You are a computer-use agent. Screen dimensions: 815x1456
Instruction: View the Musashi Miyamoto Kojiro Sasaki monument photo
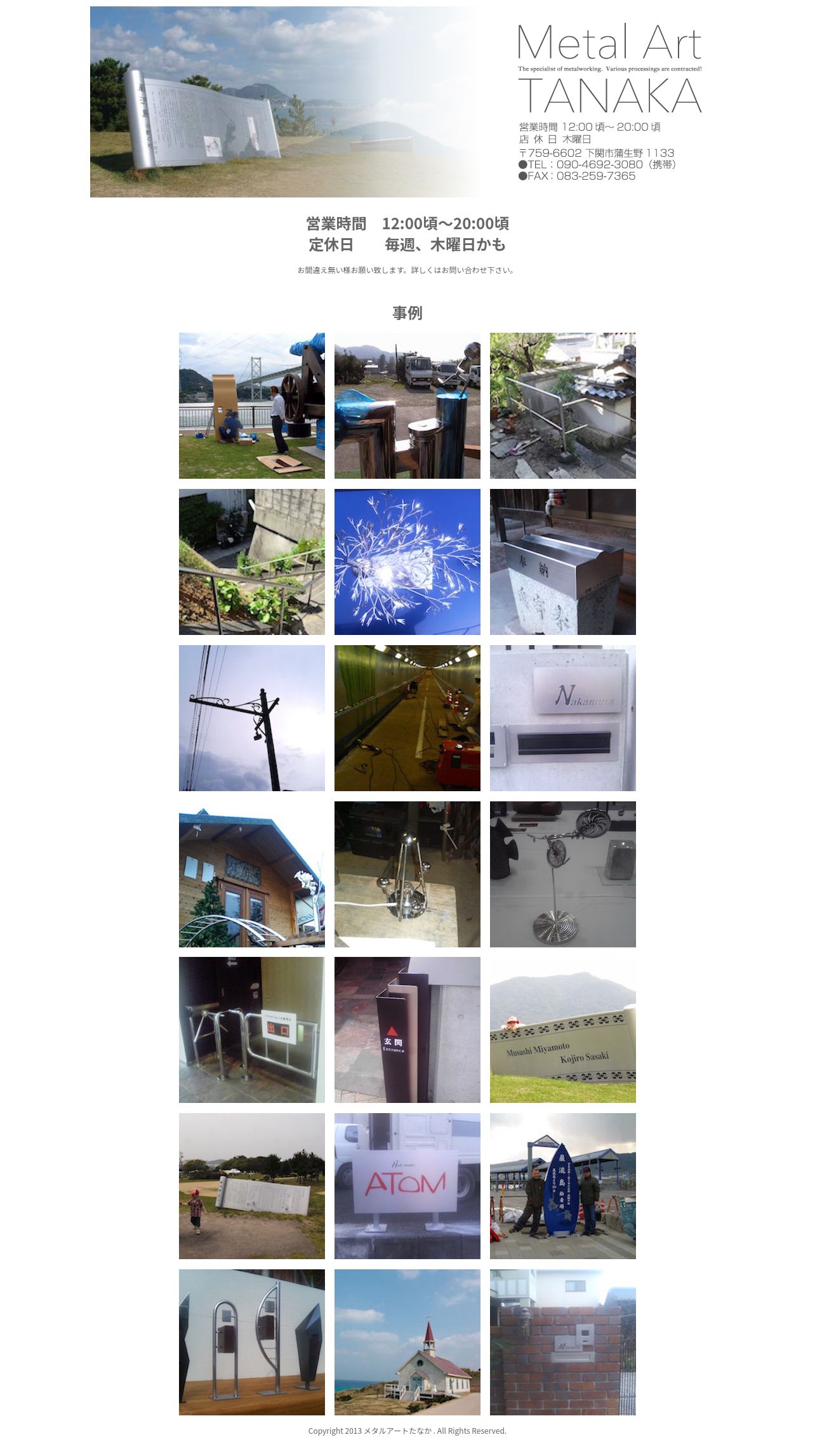tap(563, 1030)
